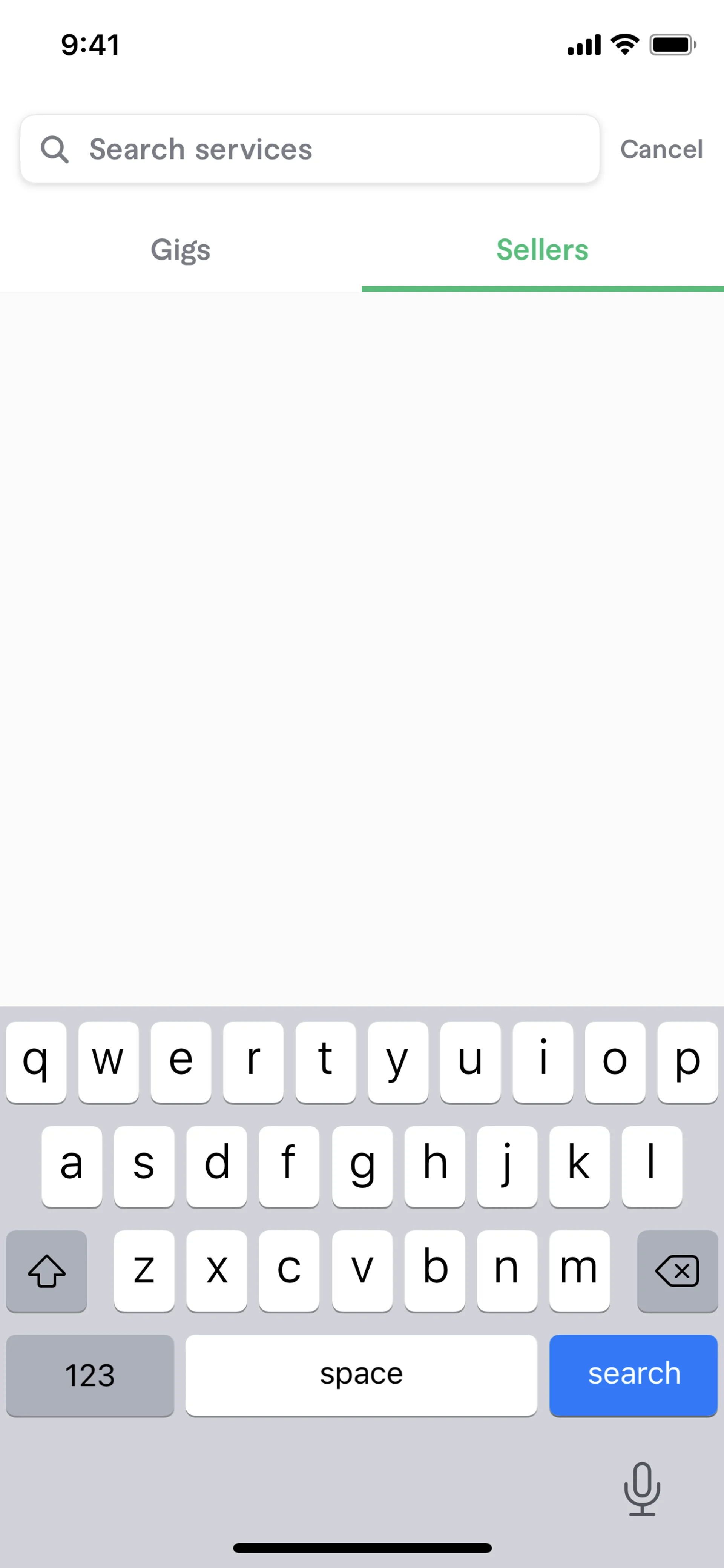Cancel the search
Viewport: 724px width, 1568px height.
coord(661,149)
